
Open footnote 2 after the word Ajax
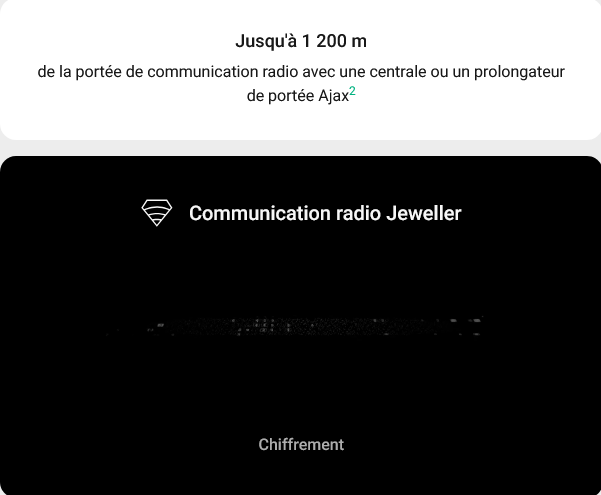click(353, 93)
